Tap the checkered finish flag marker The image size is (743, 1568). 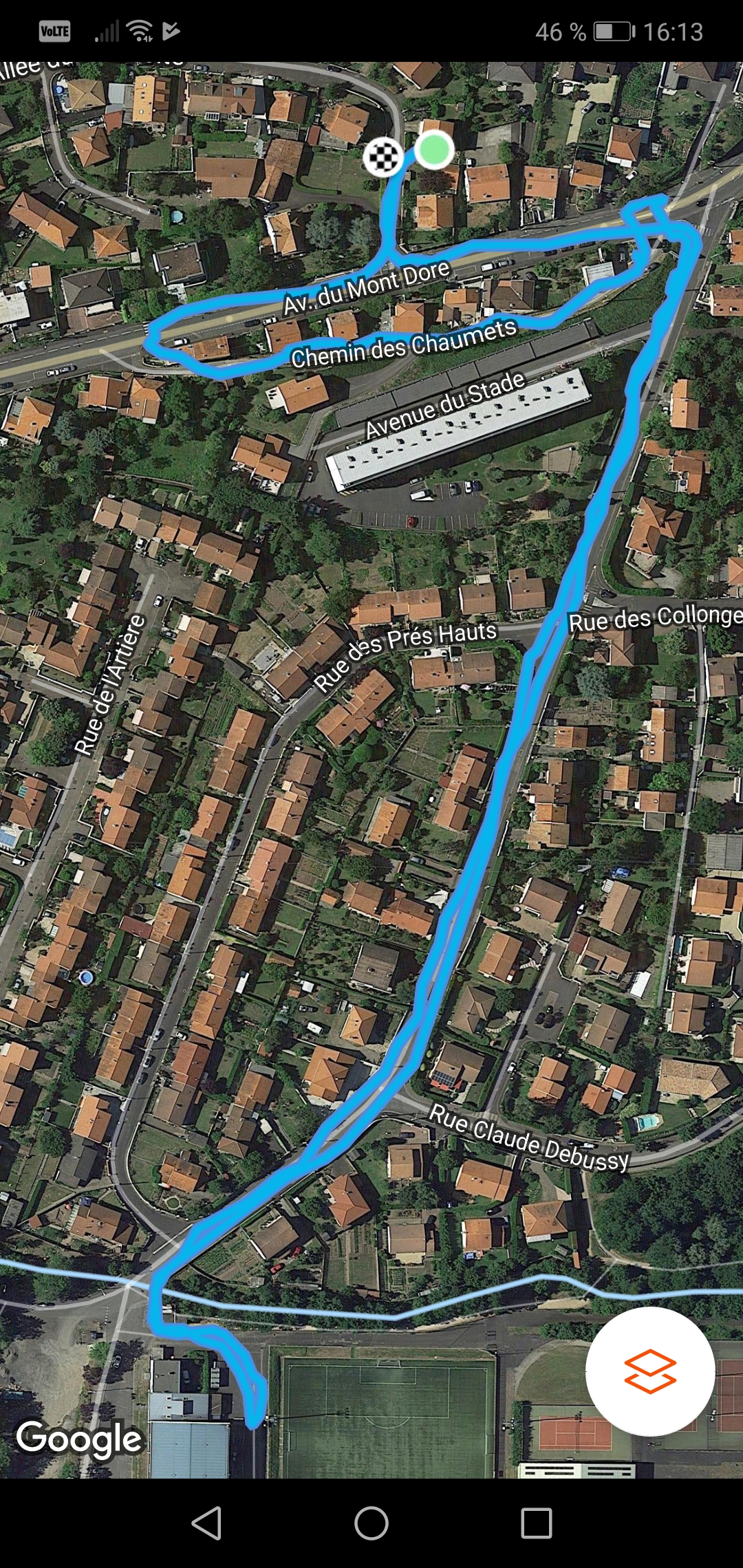coord(383,157)
